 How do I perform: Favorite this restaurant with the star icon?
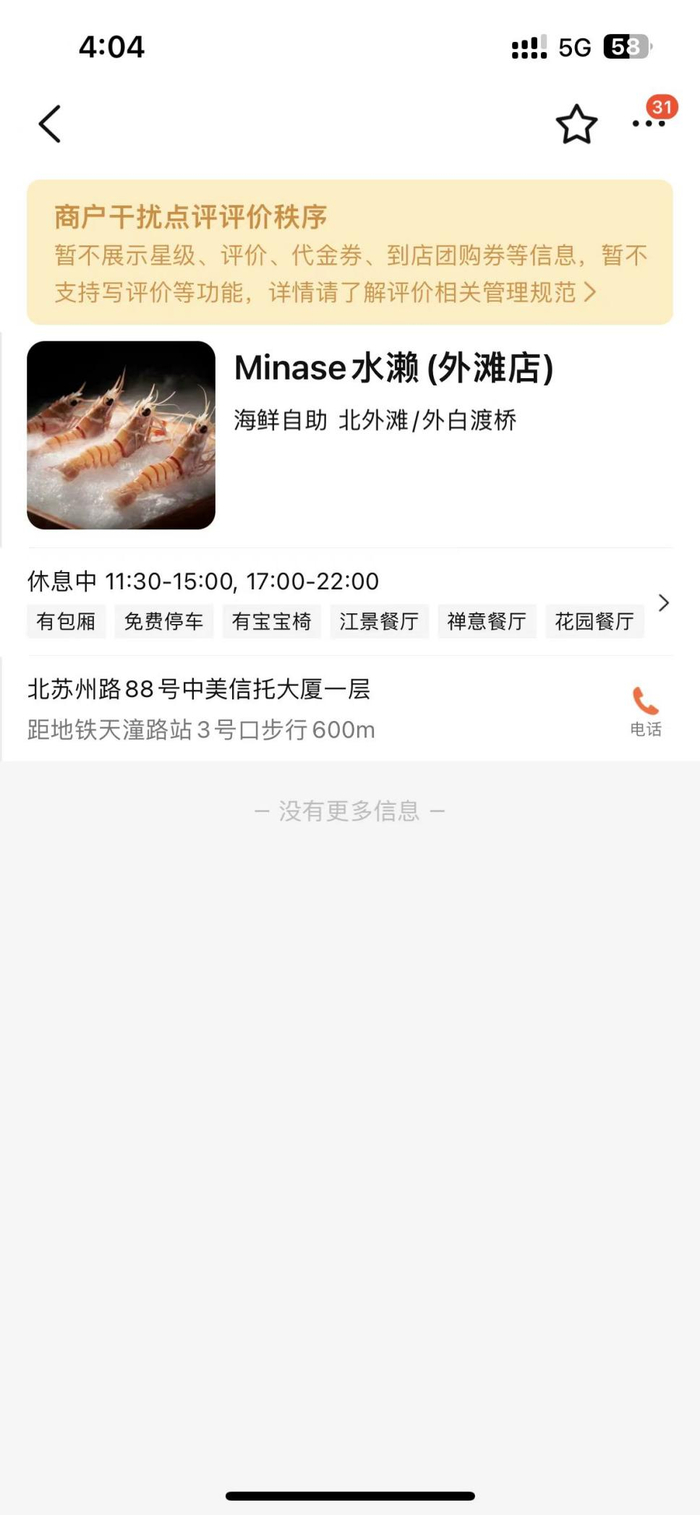tap(576, 125)
